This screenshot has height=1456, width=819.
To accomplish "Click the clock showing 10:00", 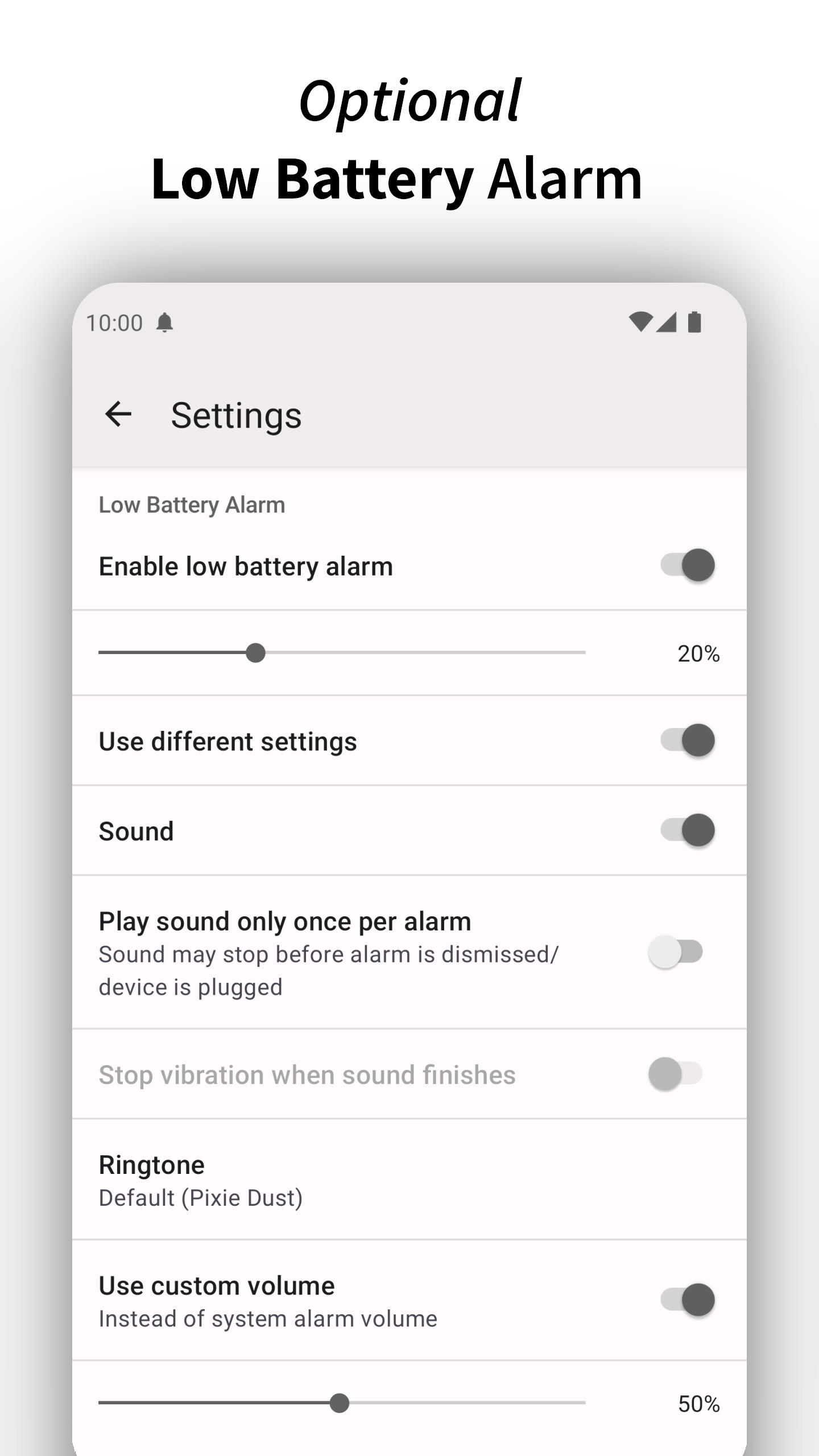I will point(114,322).
